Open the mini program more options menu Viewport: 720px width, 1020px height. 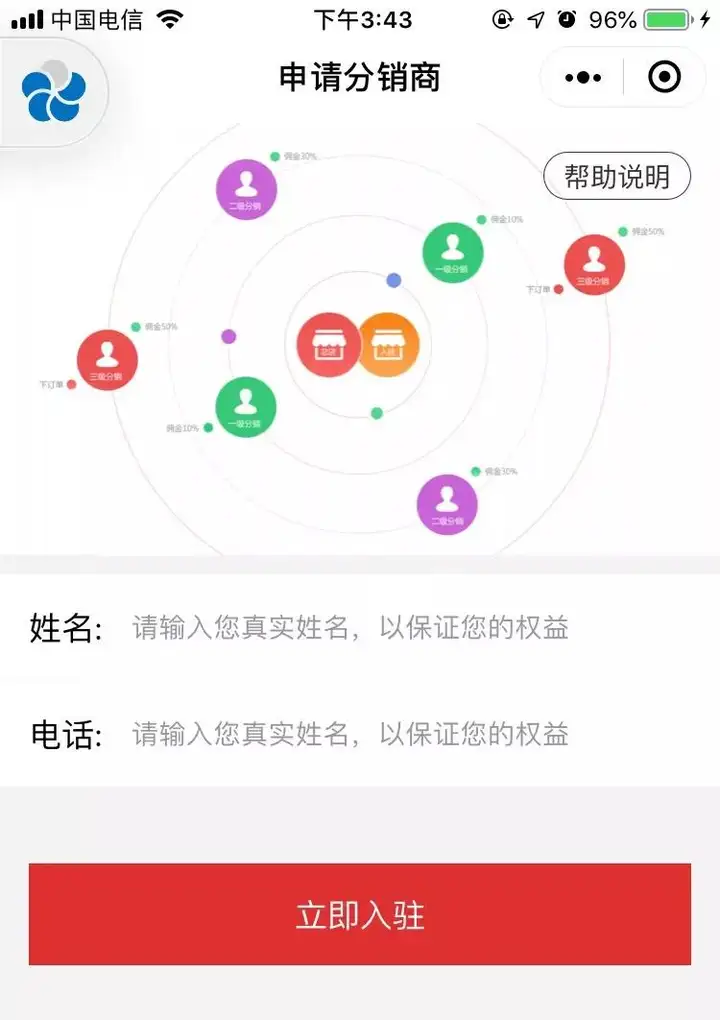pos(582,78)
